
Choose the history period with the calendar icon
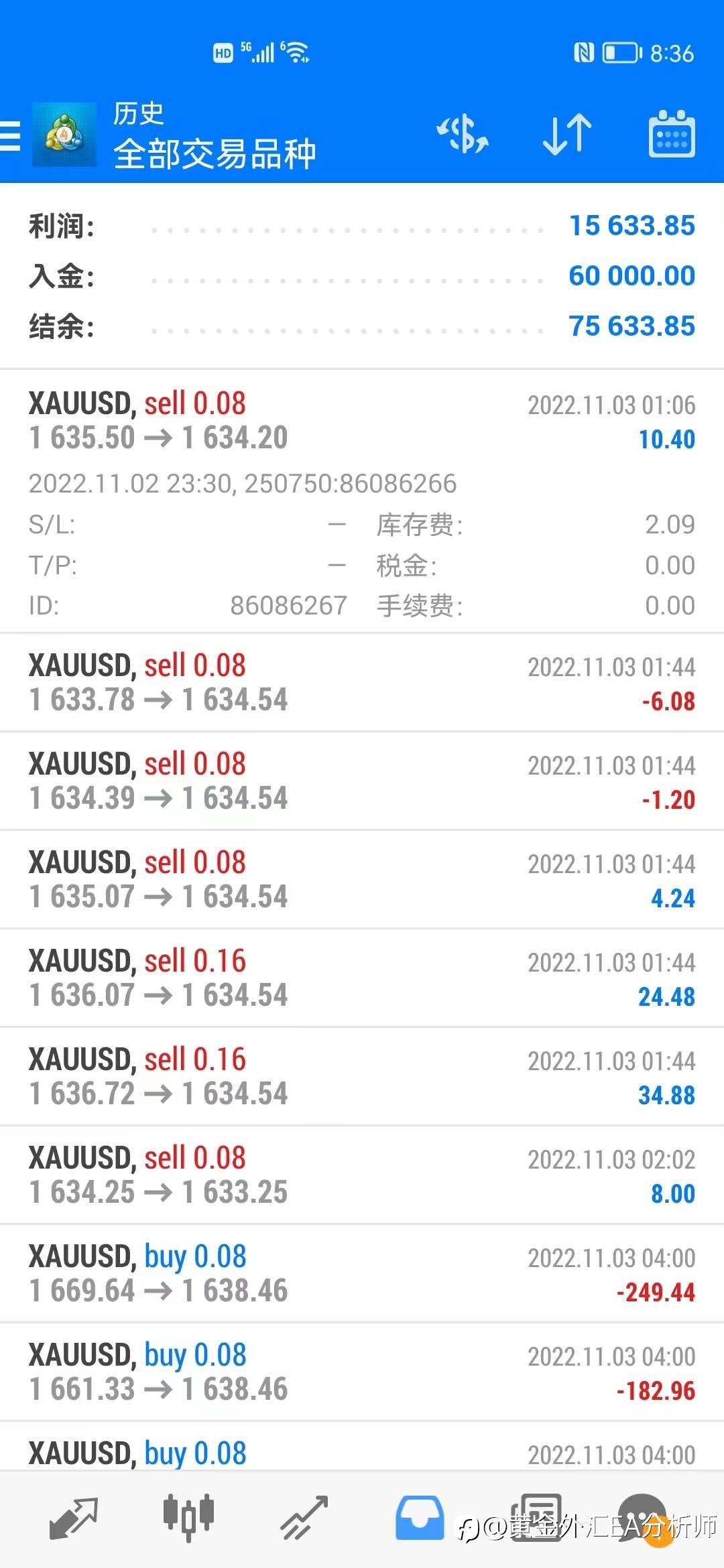672,134
